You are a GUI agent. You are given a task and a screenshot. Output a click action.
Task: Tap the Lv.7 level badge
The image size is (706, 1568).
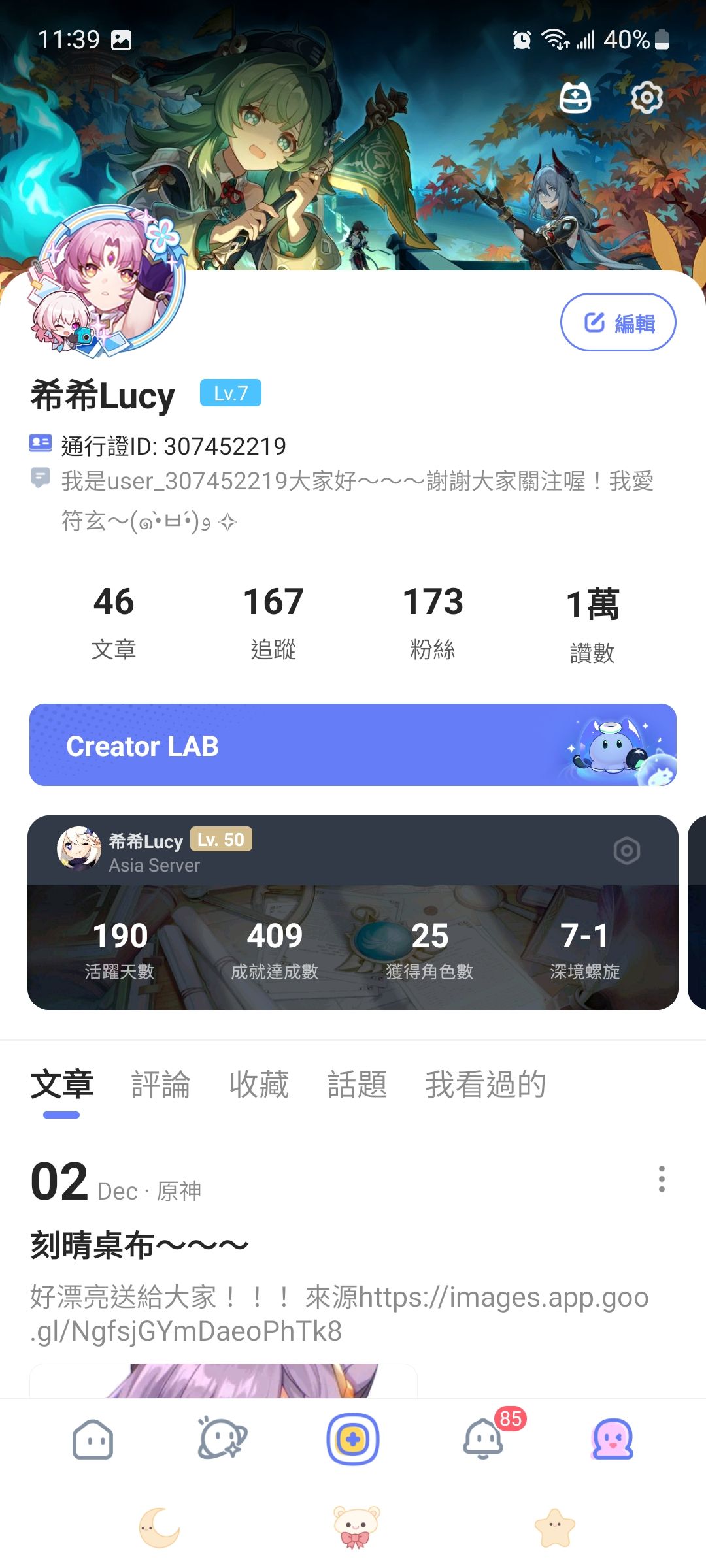(x=230, y=393)
